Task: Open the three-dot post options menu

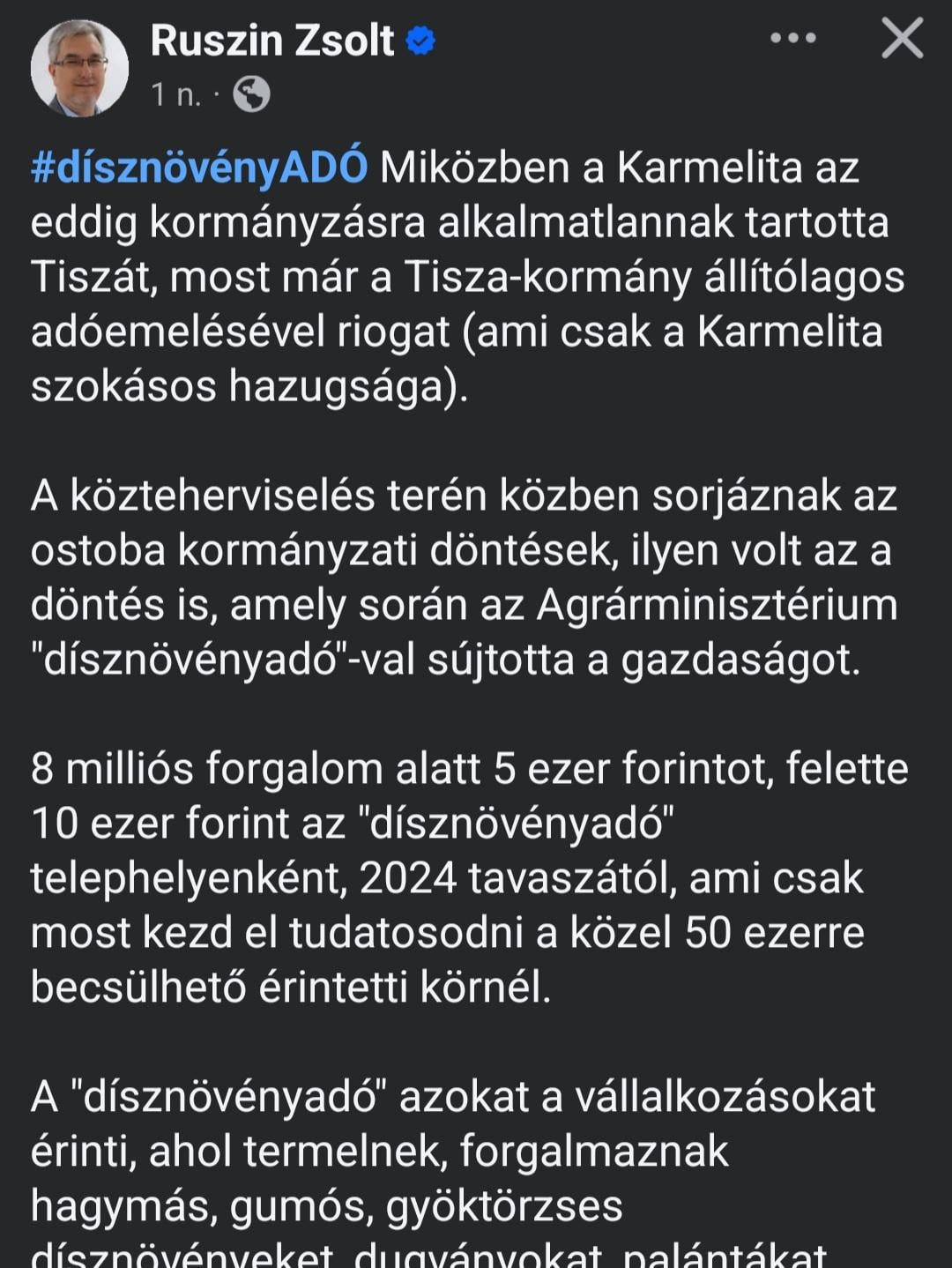Action: point(793,38)
